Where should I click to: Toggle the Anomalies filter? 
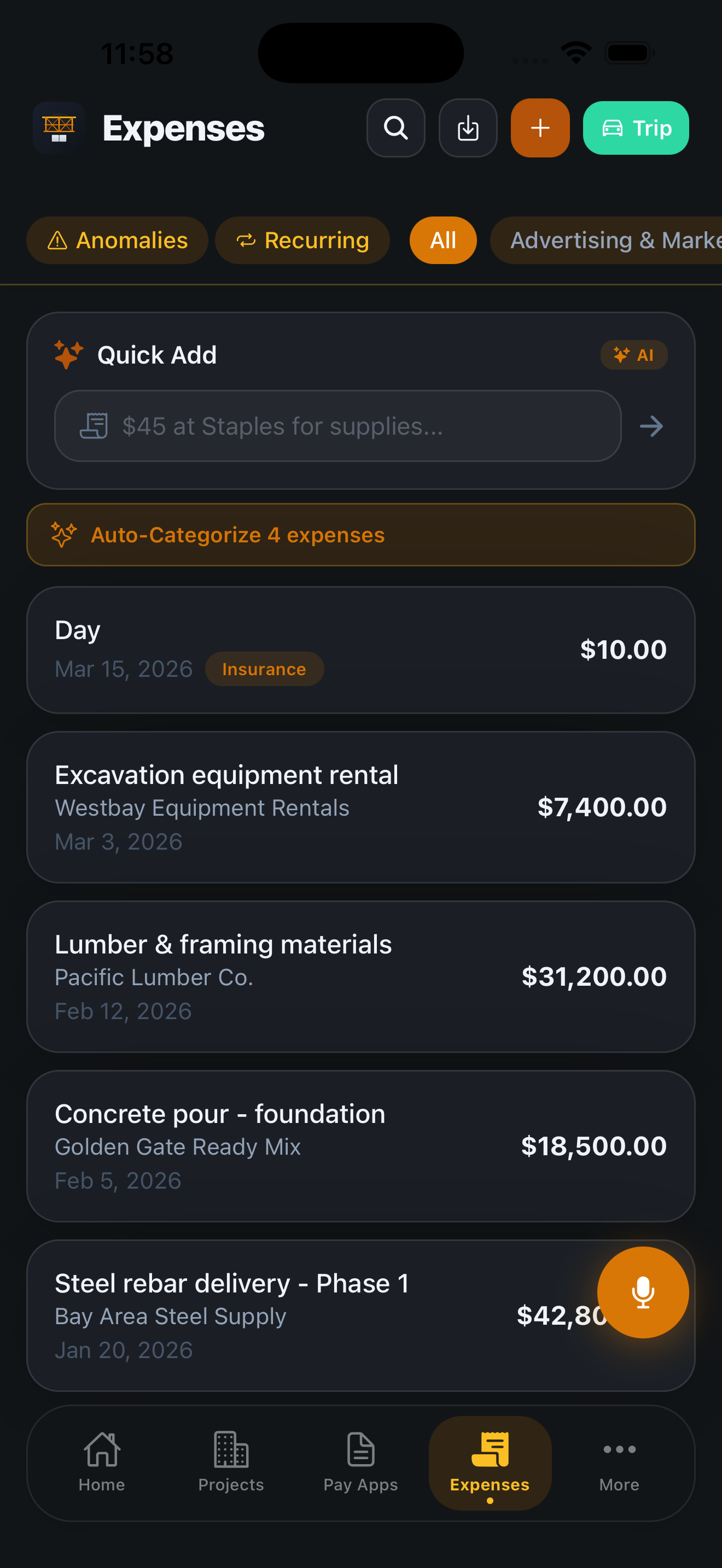click(x=117, y=240)
